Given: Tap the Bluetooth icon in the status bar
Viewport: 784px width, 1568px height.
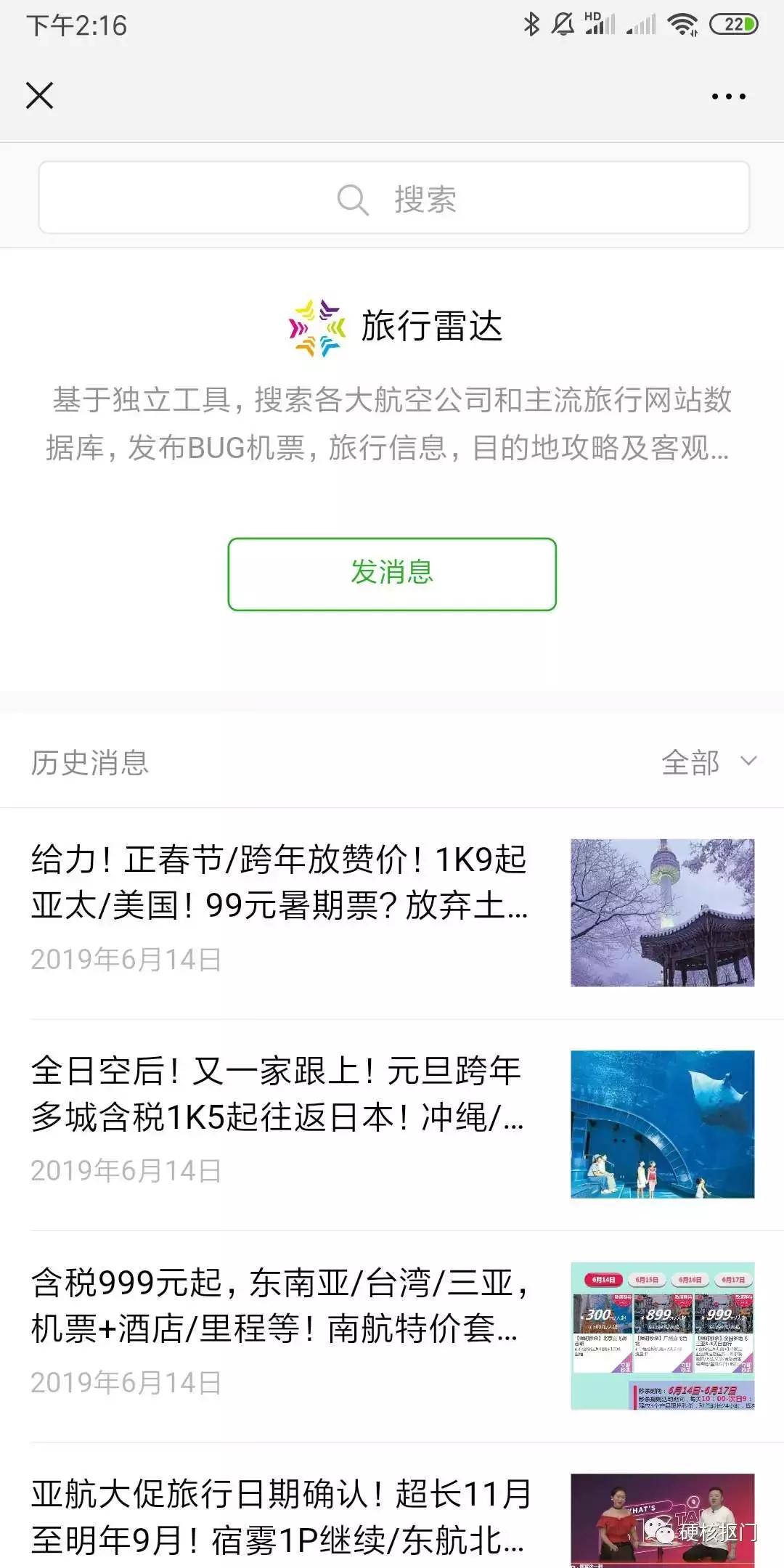Looking at the screenshot, I should [x=529, y=24].
